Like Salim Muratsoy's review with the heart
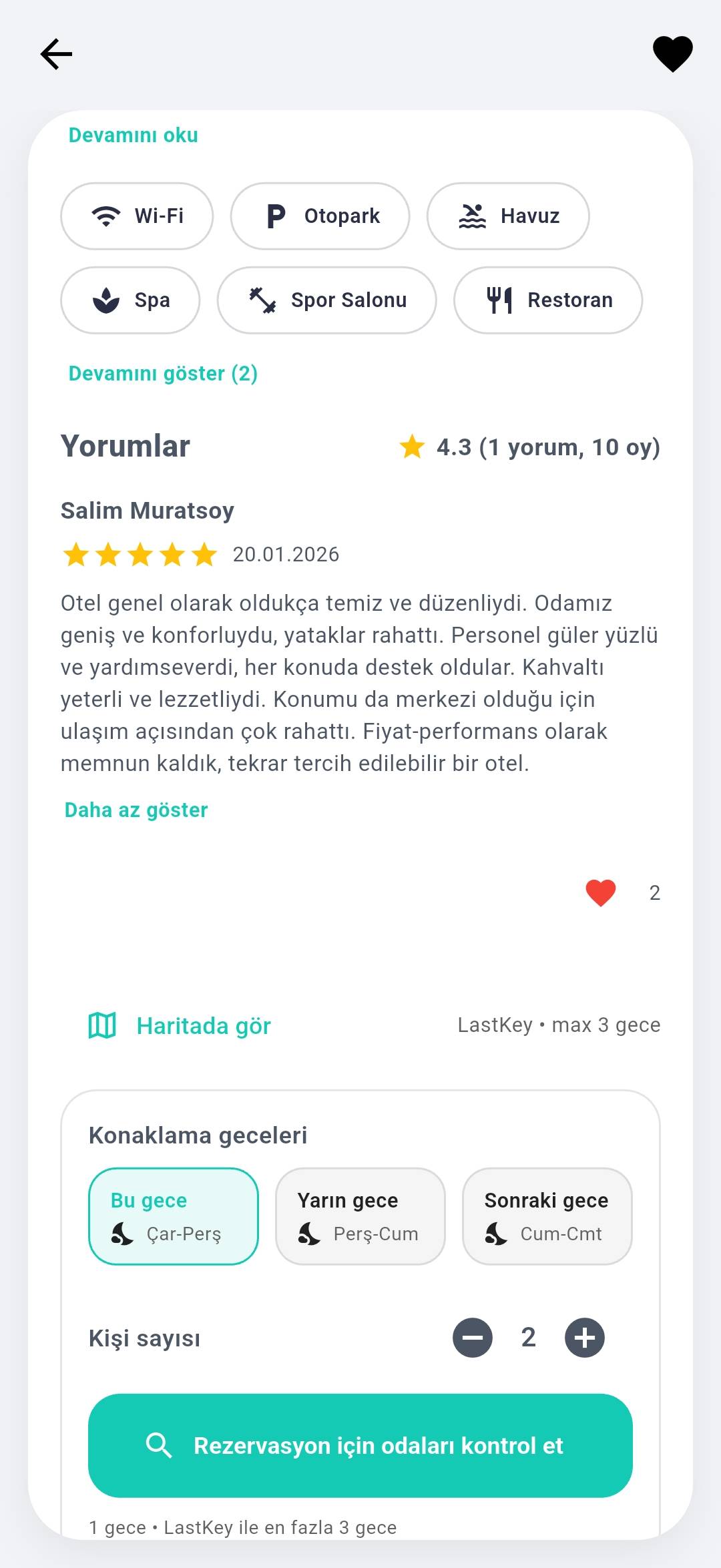The image size is (721, 1568). click(x=599, y=892)
